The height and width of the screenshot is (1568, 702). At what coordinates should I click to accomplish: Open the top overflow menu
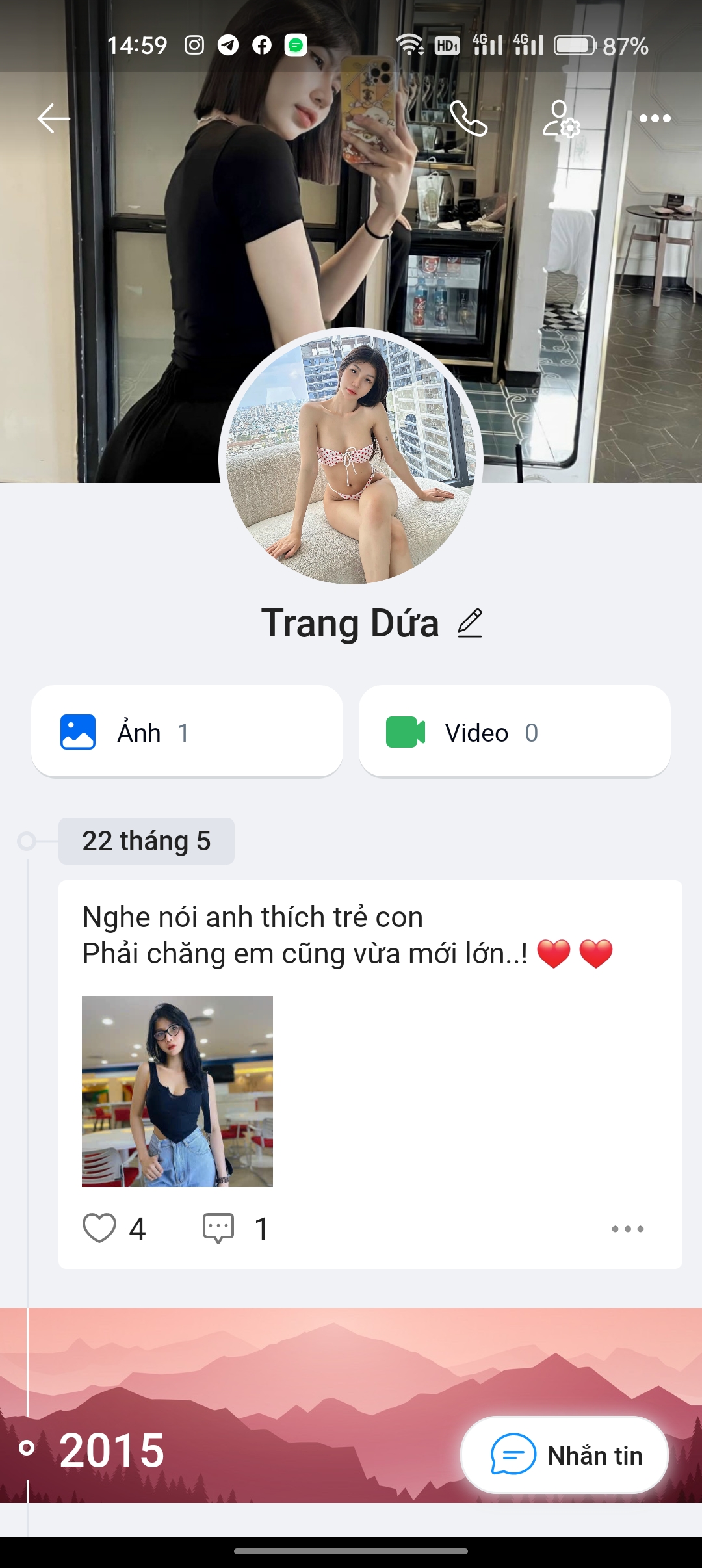655,118
